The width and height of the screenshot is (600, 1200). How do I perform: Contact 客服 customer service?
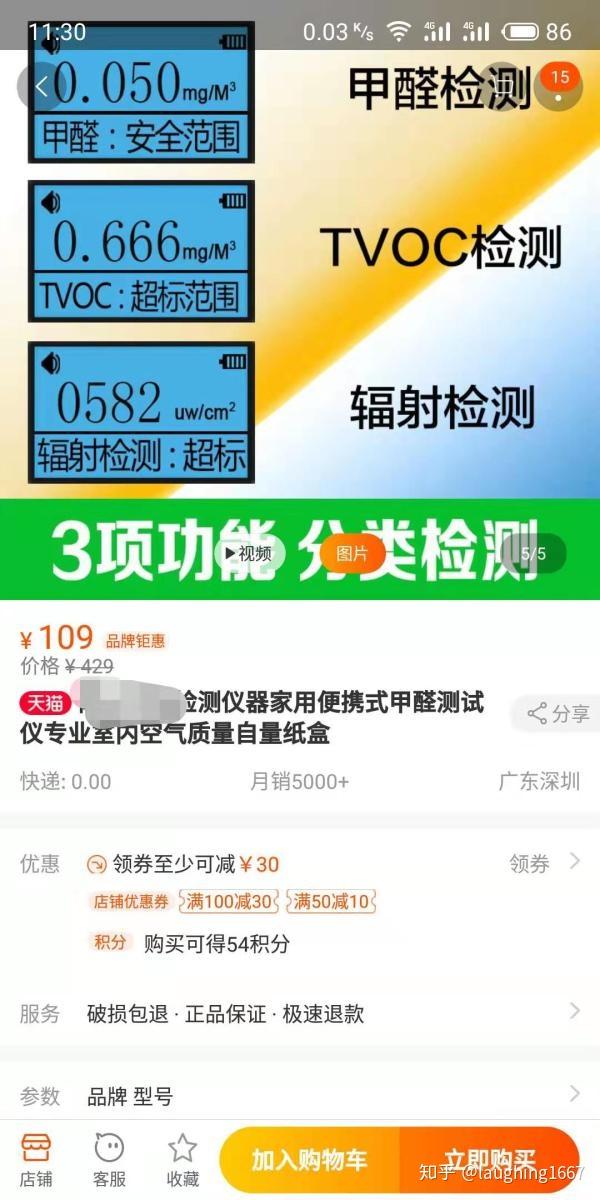click(x=109, y=1160)
